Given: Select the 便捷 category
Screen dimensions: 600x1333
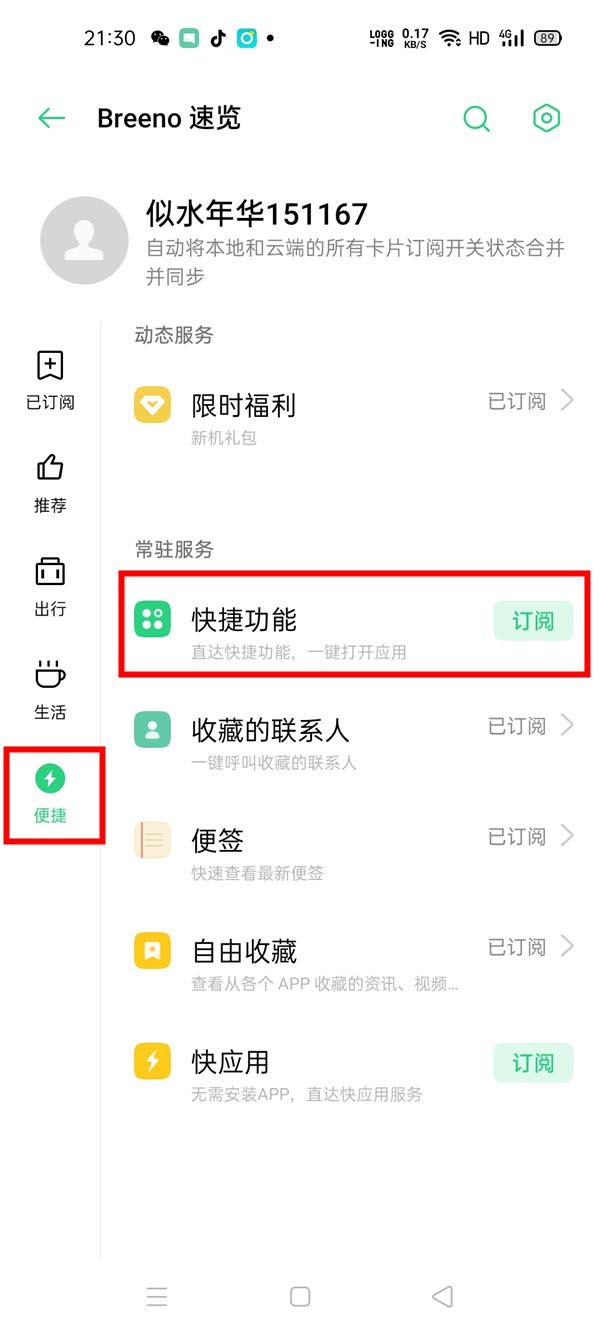Looking at the screenshot, I should (x=50, y=794).
